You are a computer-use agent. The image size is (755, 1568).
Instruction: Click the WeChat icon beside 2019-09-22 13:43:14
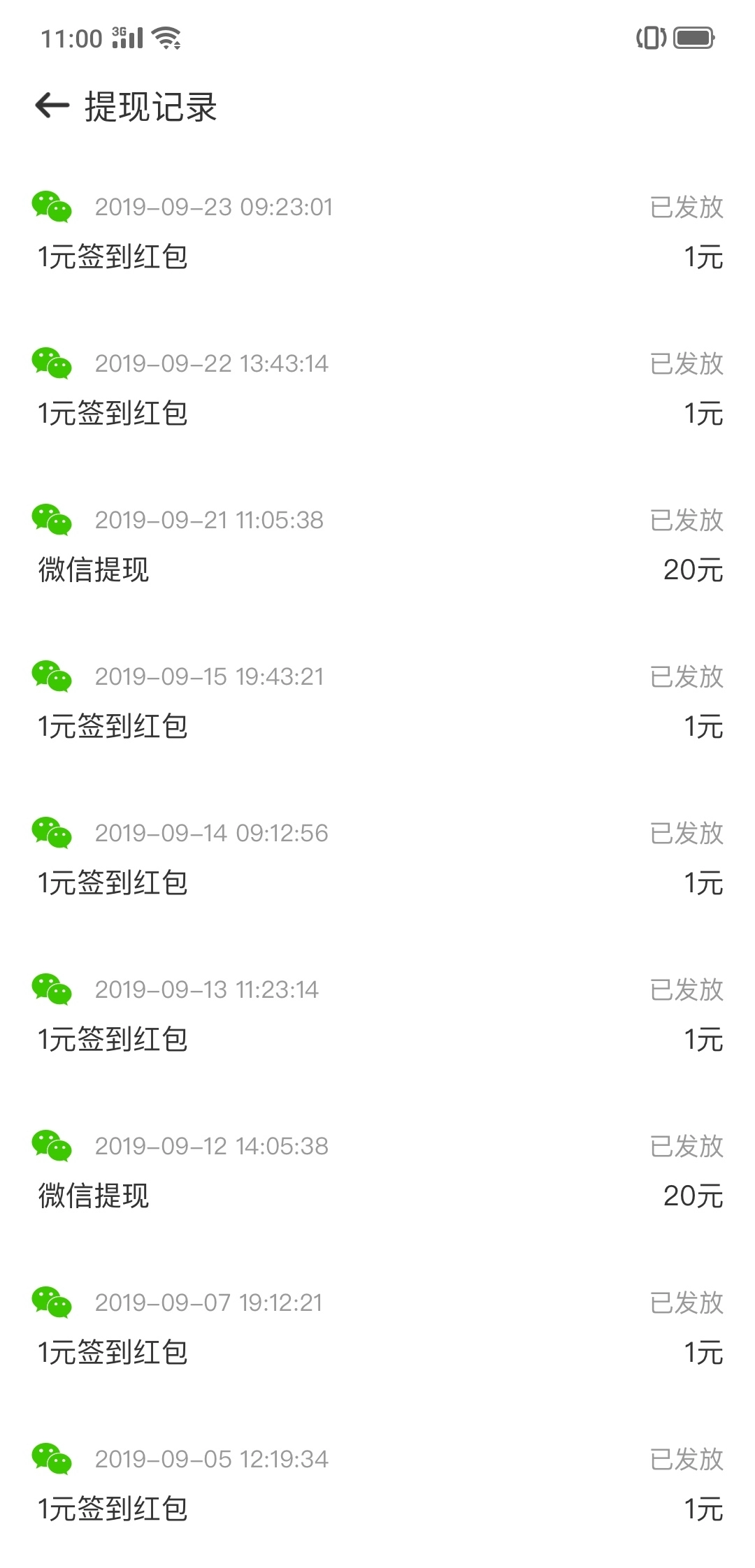pos(51,363)
